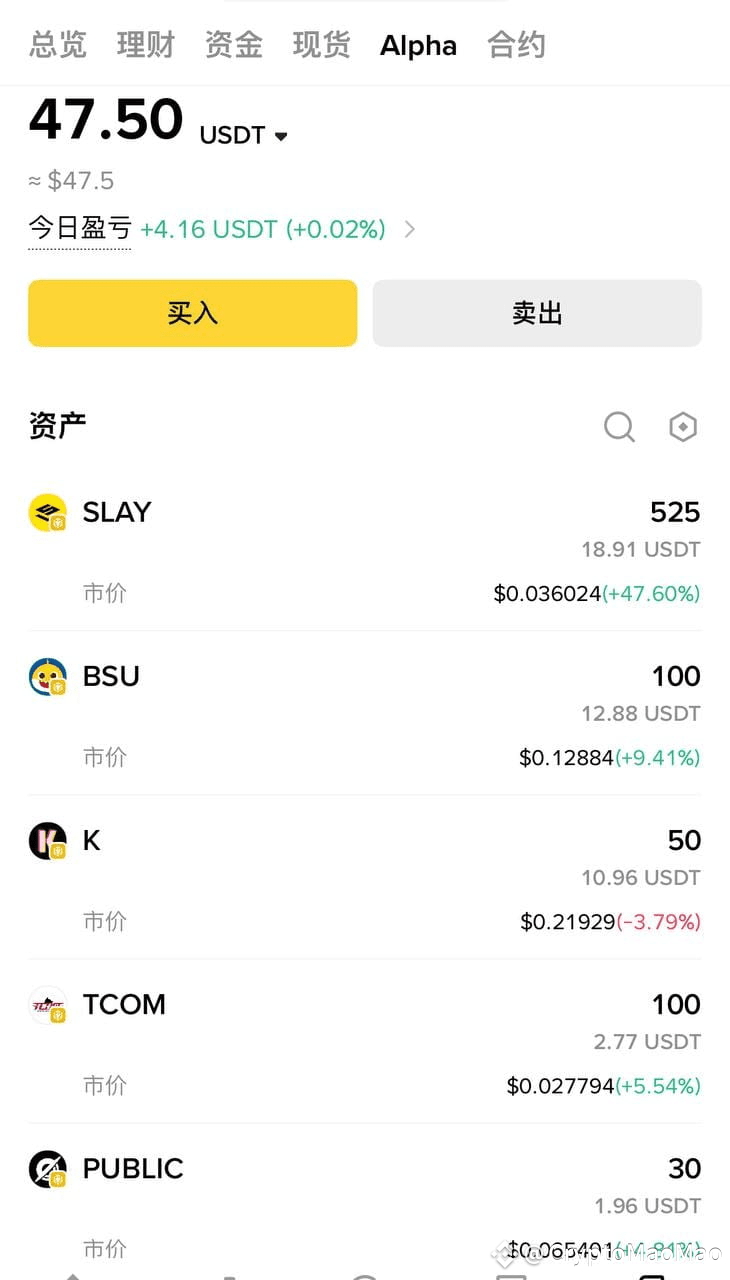Open the 资金 tab
730x1280 pixels.
click(x=234, y=45)
